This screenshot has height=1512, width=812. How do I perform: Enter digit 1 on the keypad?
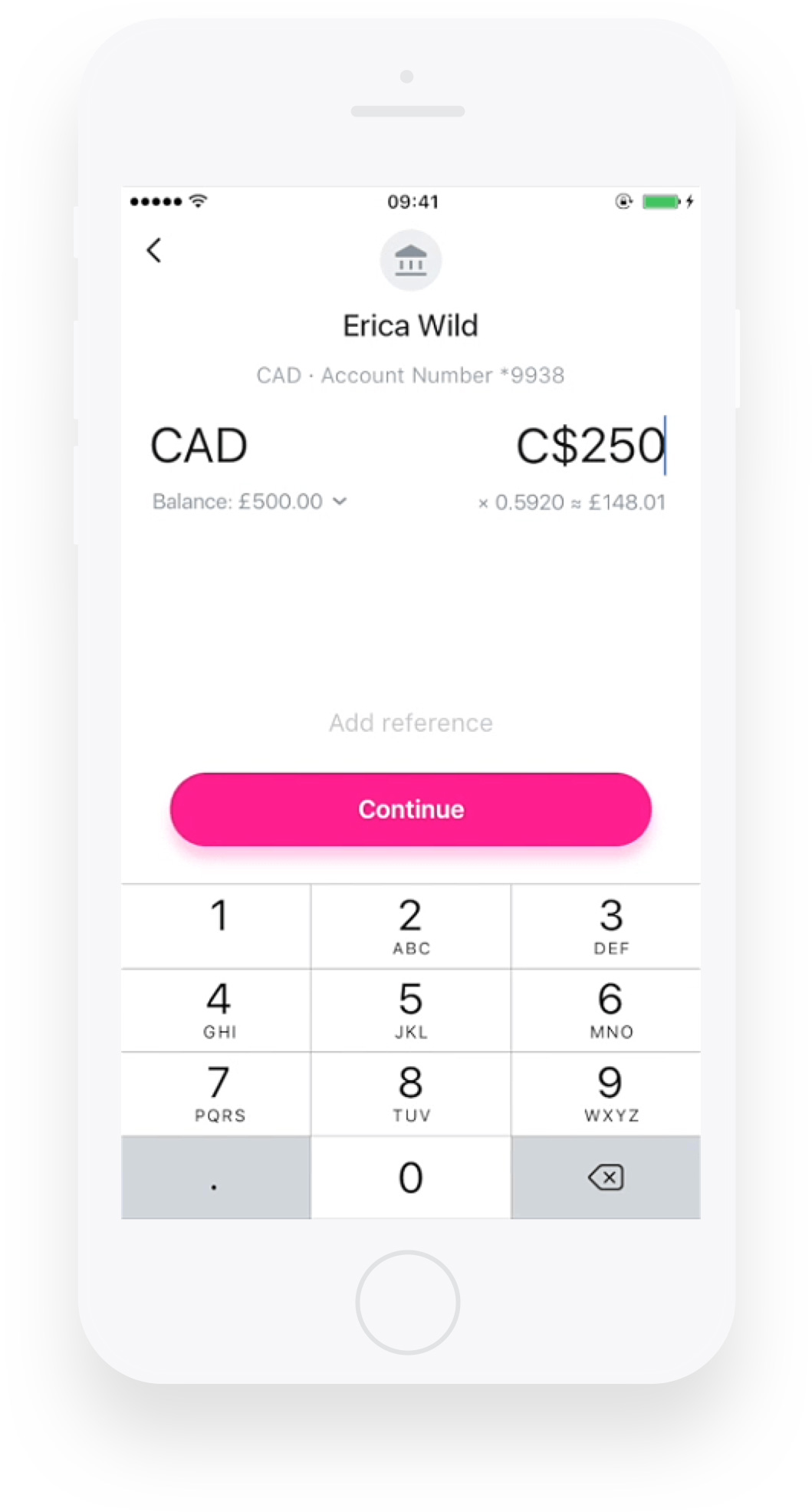point(216,926)
